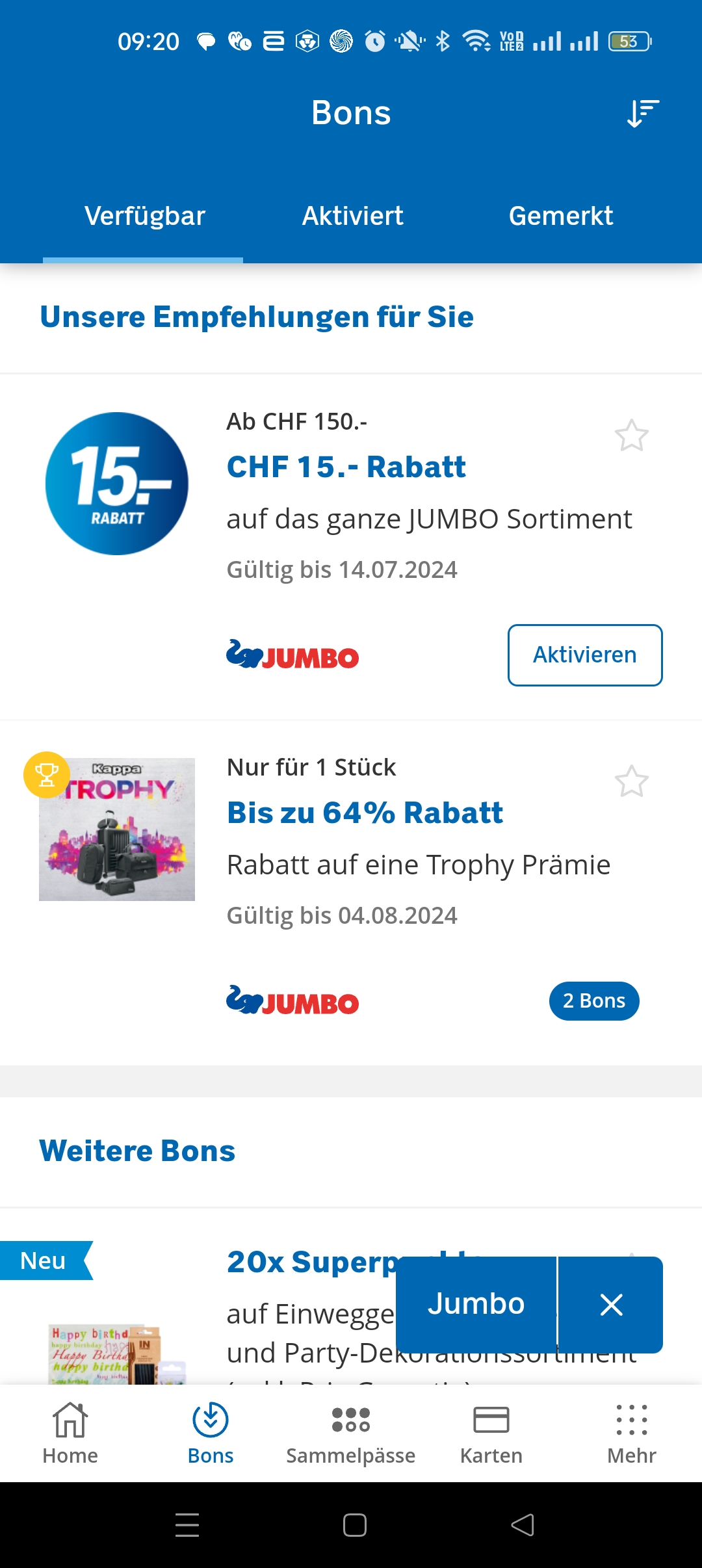Image resolution: width=702 pixels, height=1568 pixels.
Task: Switch to the Aktiviert tab
Action: (352, 216)
